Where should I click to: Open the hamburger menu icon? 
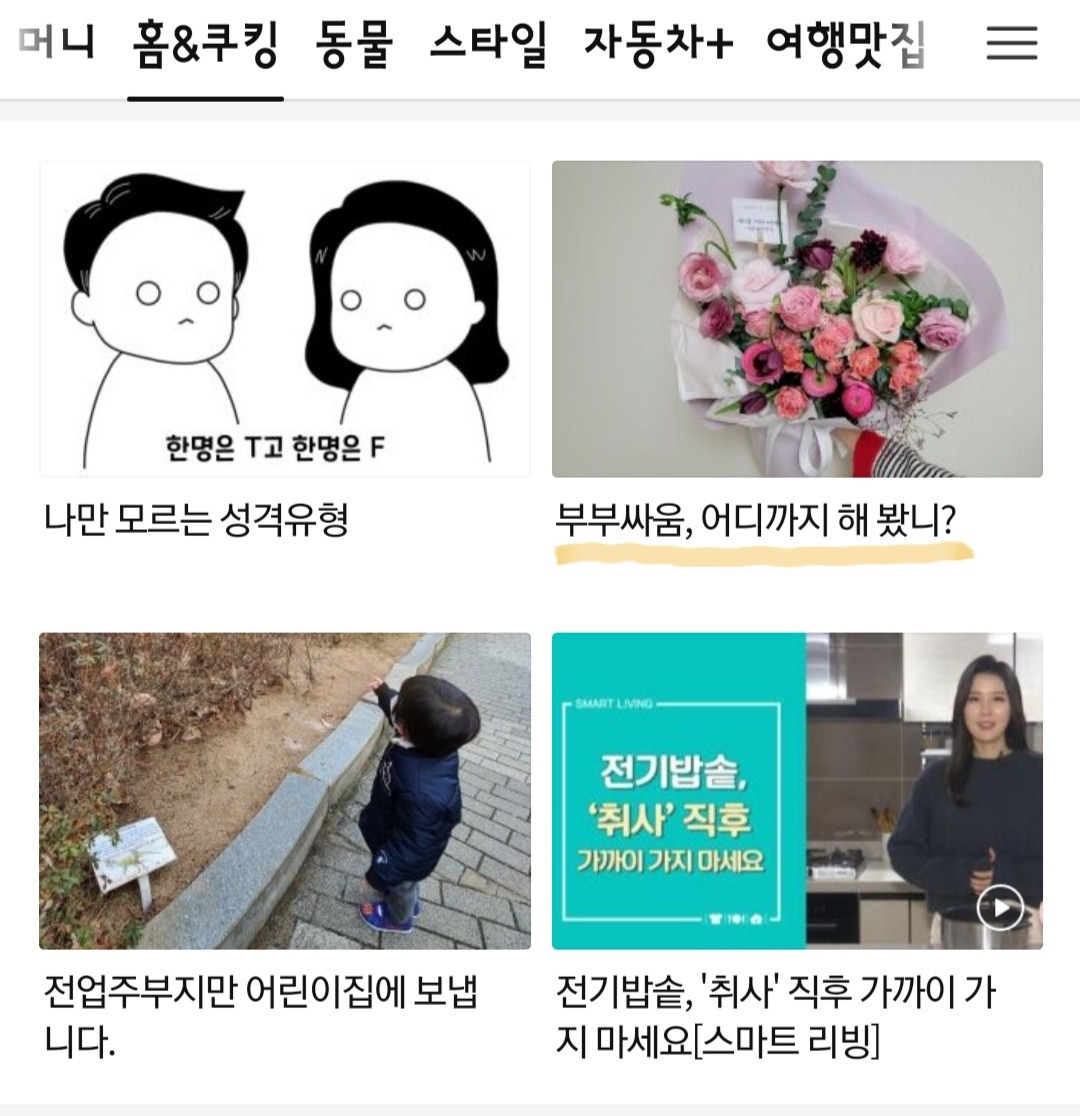tap(1012, 43)
